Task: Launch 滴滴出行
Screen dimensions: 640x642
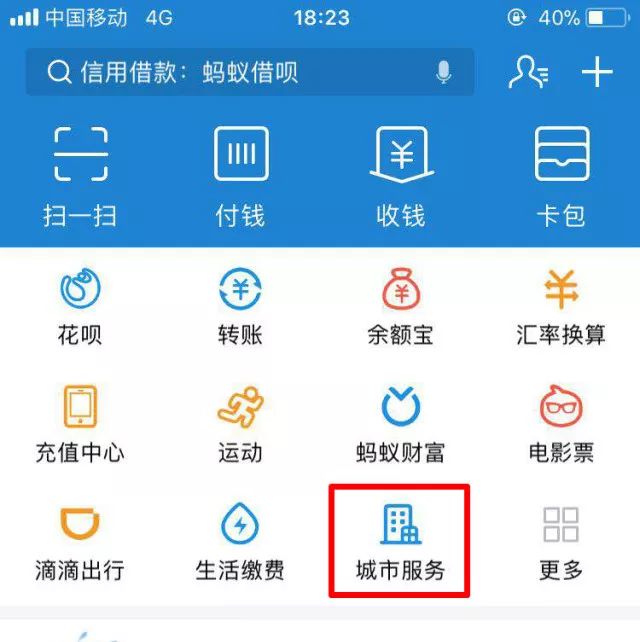Action: tap(80, 542)
